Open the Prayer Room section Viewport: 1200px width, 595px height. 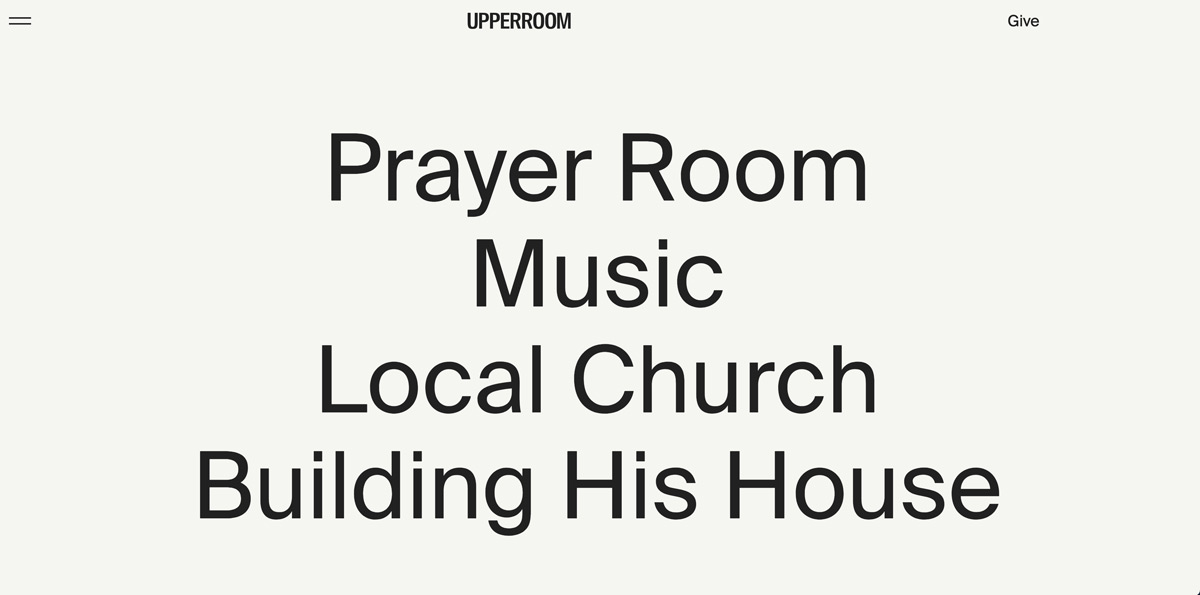[597, 170]
